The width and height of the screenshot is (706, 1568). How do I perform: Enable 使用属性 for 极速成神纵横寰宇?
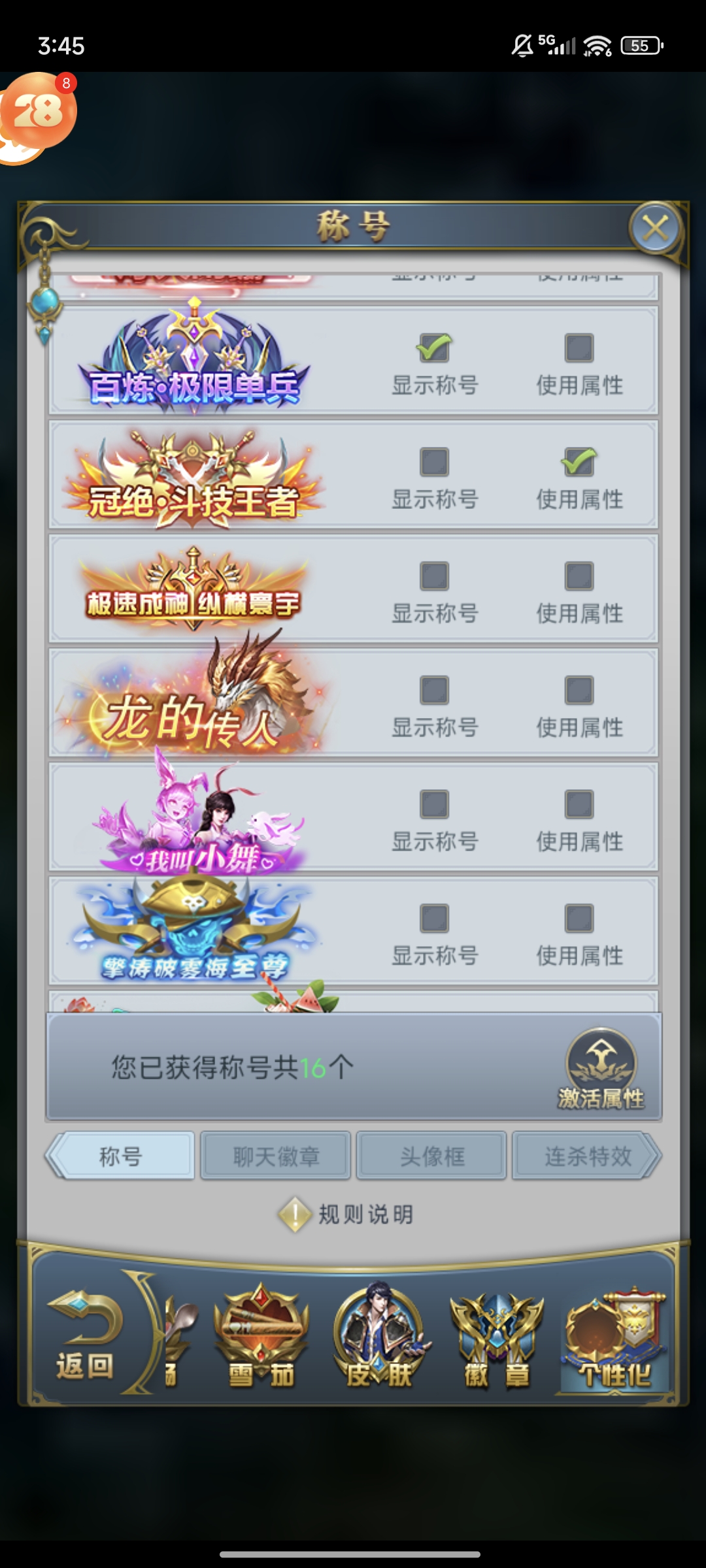579,576
